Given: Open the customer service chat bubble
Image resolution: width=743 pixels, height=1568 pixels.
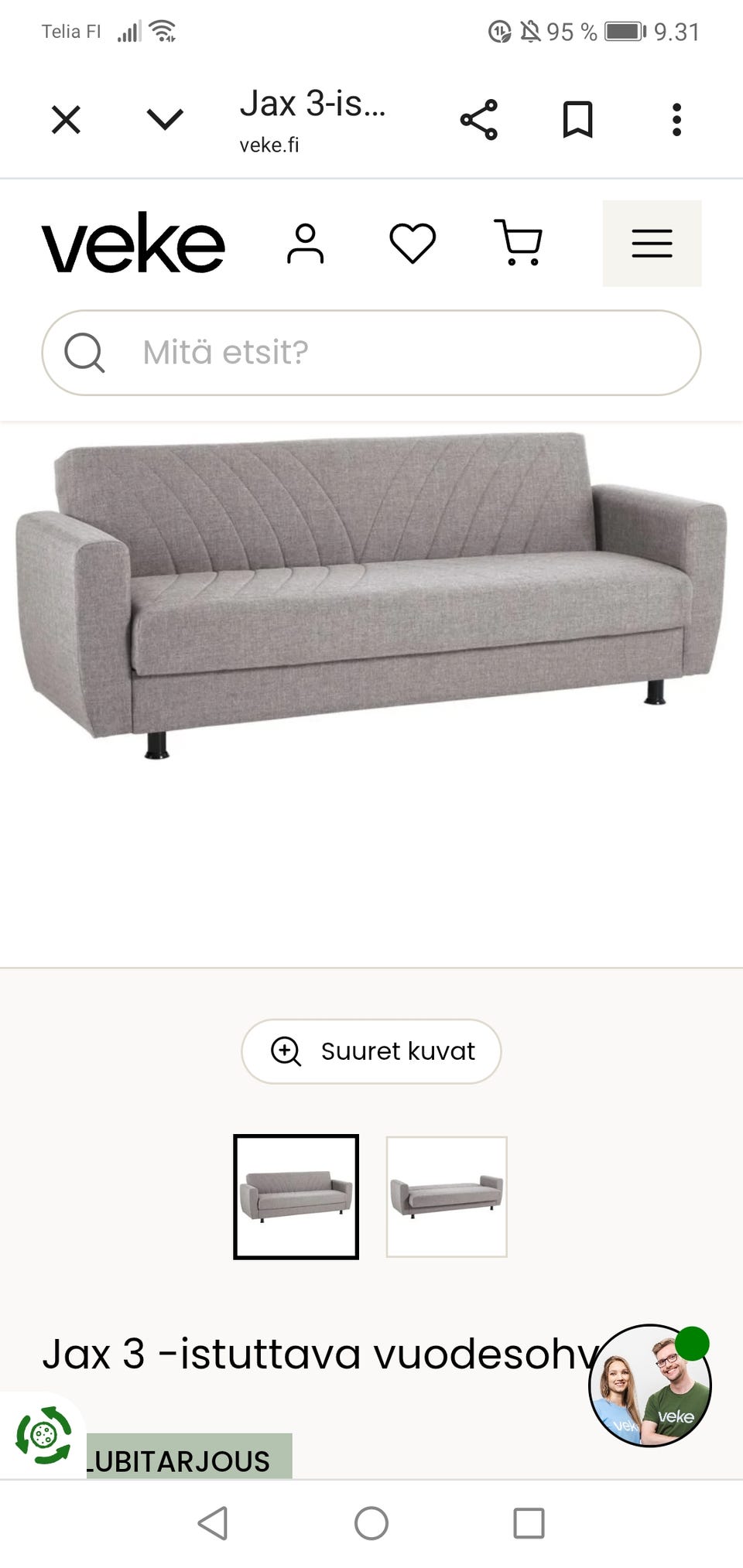Looking at the screenshot, I should pos(649,1386).
